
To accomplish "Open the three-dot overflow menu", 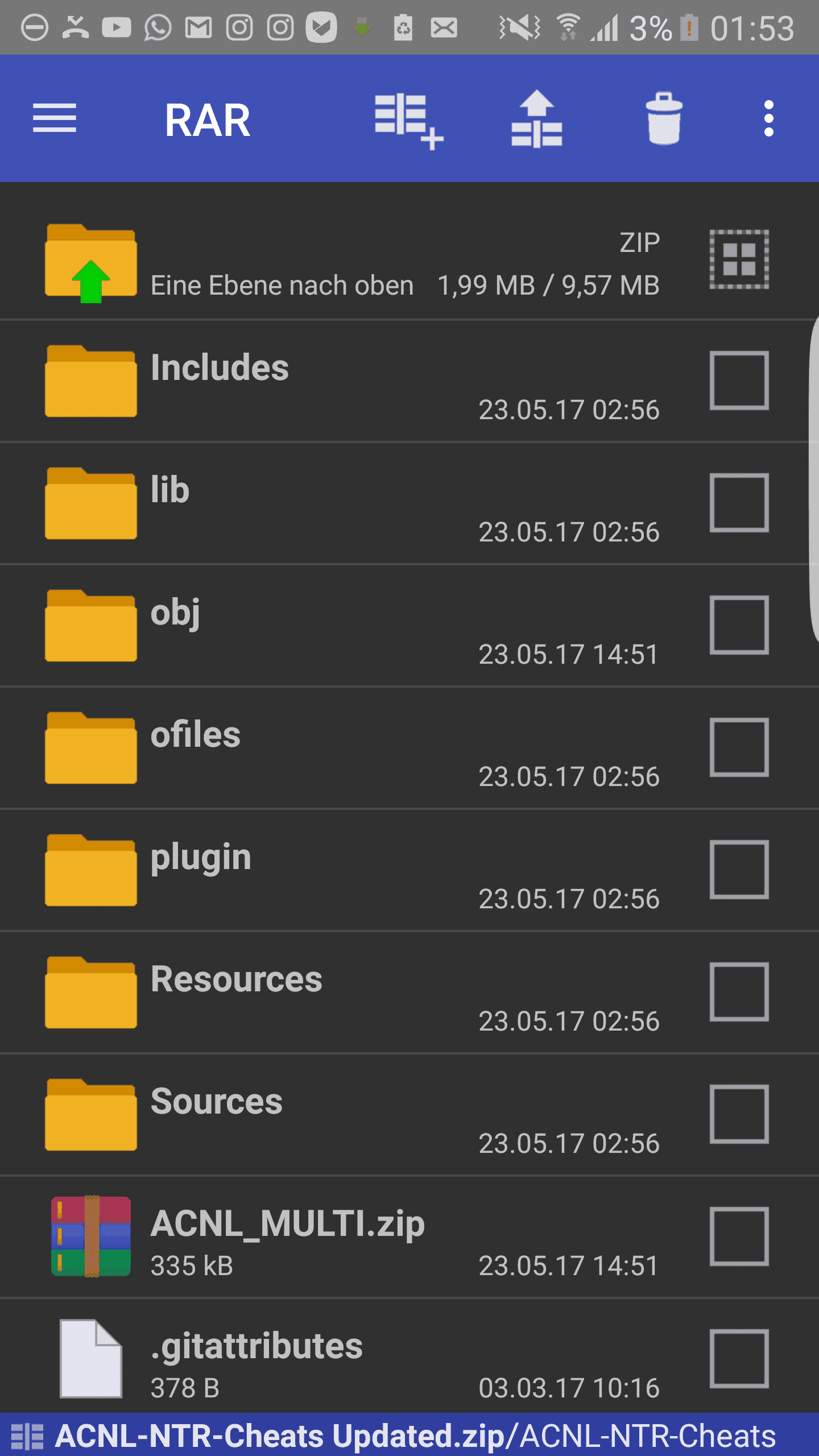I will pos(769,118).
